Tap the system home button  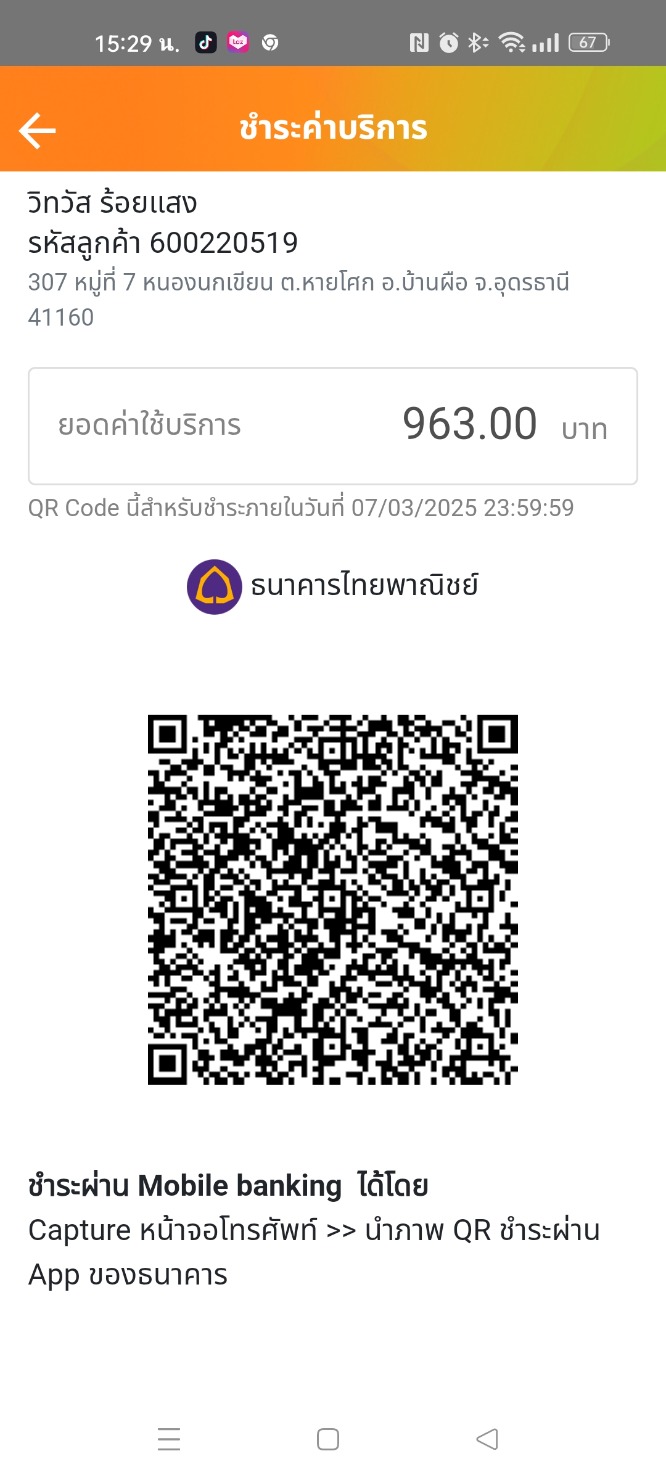click(x=328, y=1439)
